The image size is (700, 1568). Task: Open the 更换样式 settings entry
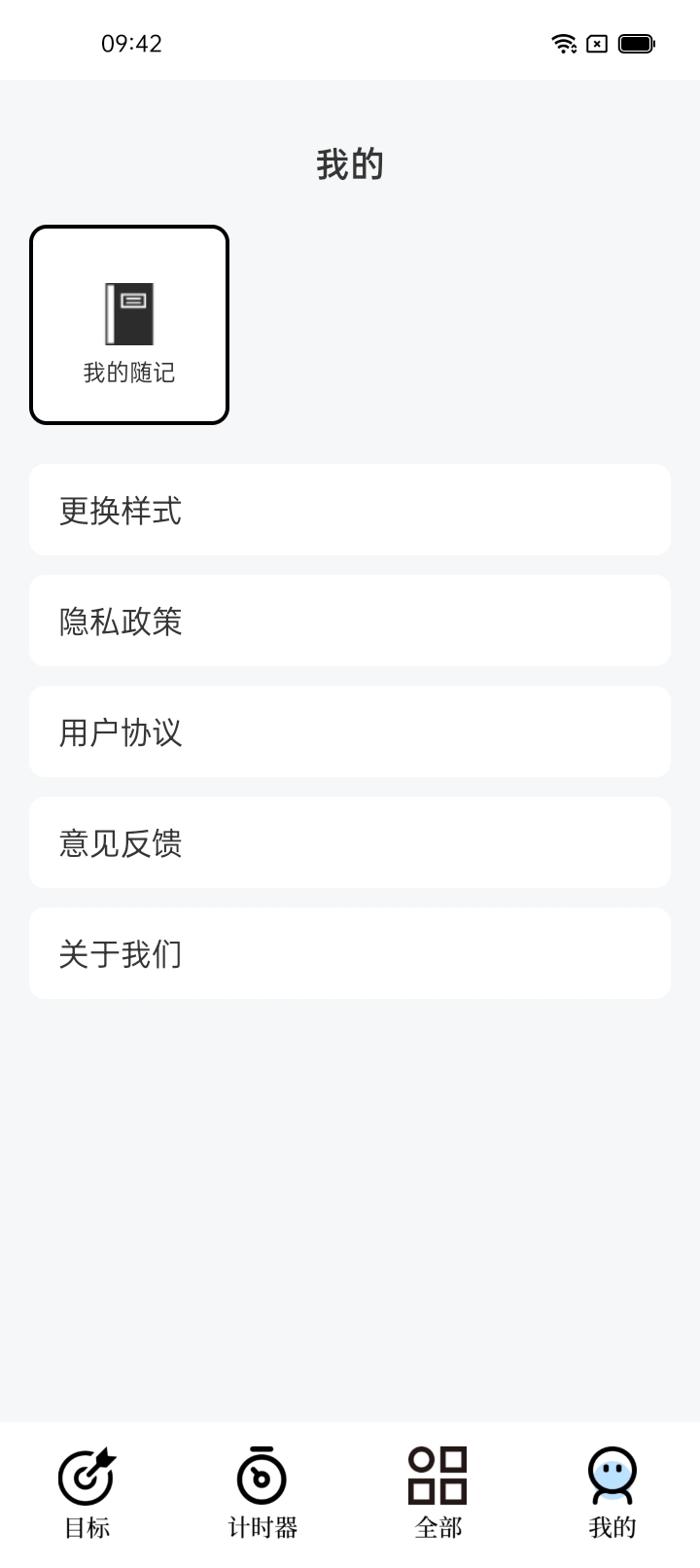click(350, 510)
